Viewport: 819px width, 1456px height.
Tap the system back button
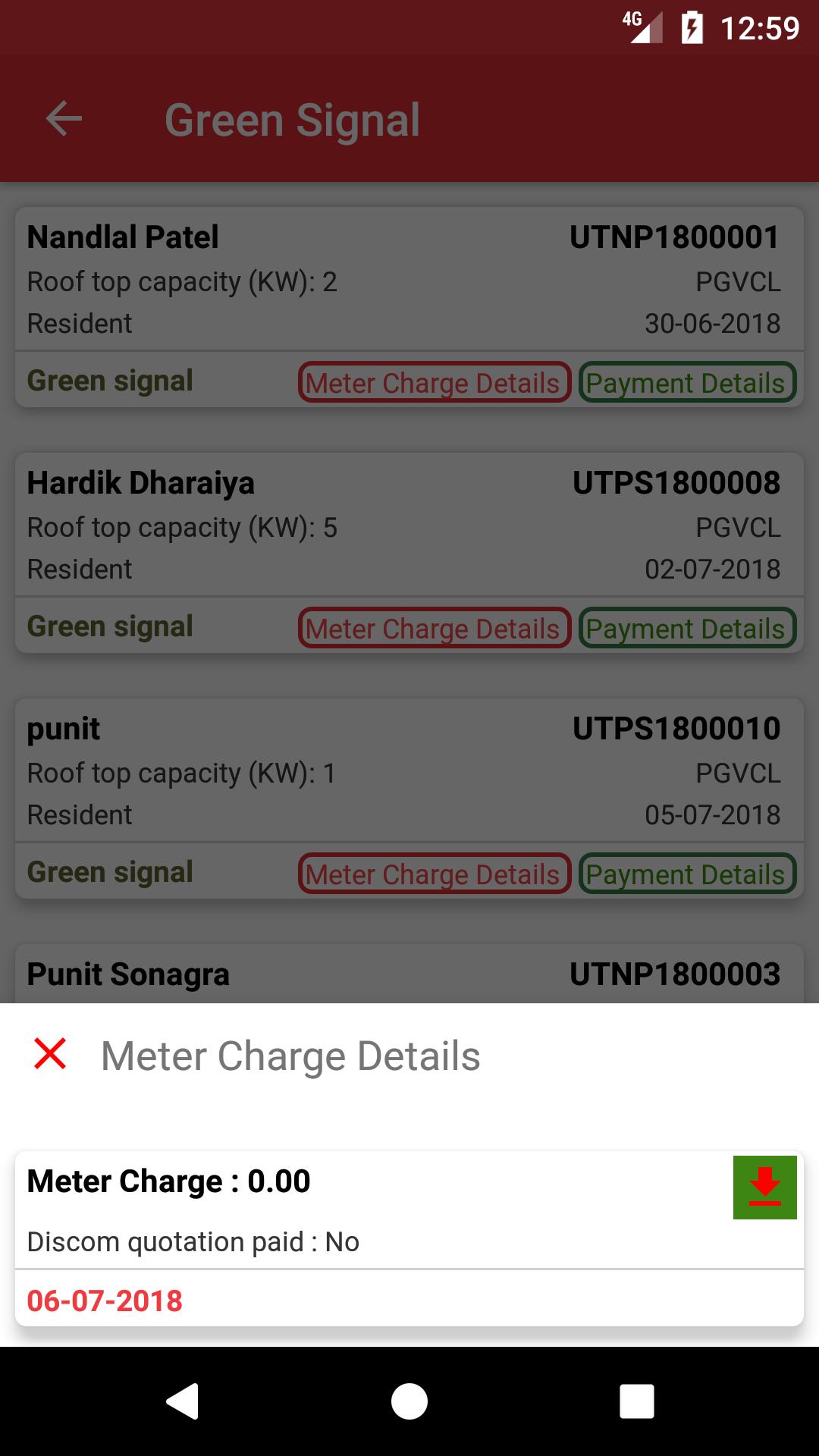[182, 1401]
